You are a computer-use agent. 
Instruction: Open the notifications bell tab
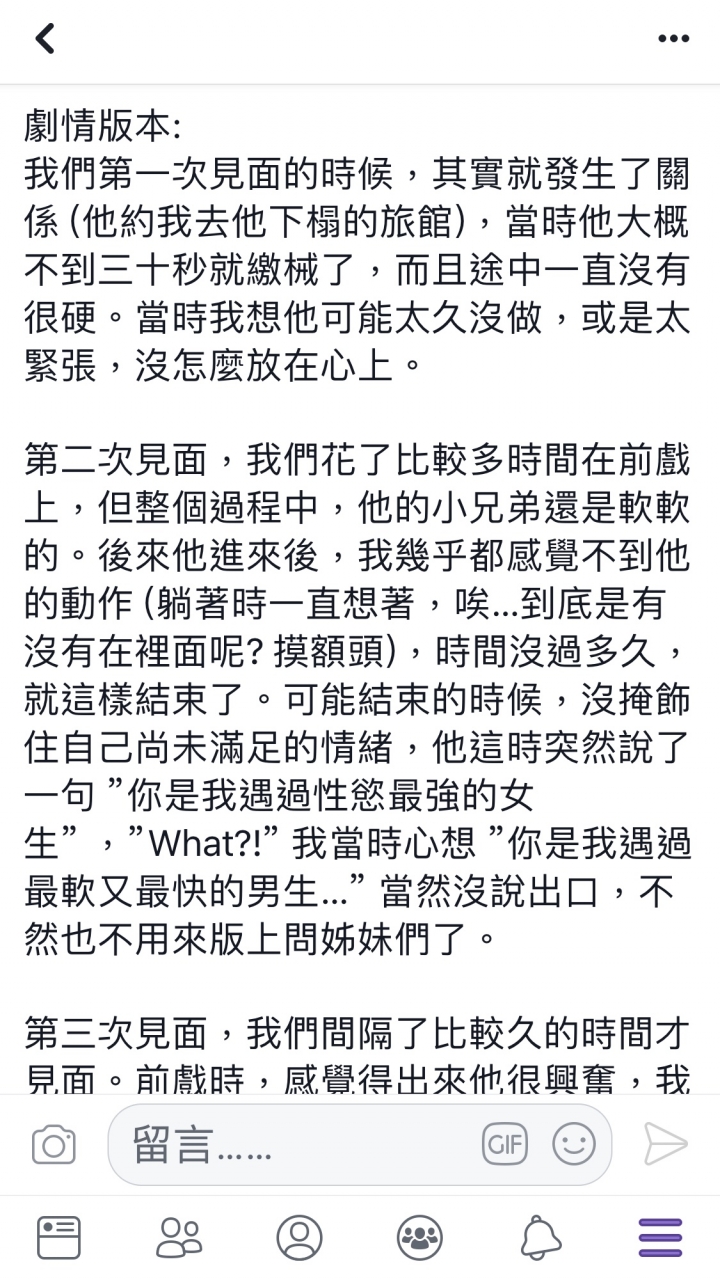pyautogui.click(x=540, y=1237)
